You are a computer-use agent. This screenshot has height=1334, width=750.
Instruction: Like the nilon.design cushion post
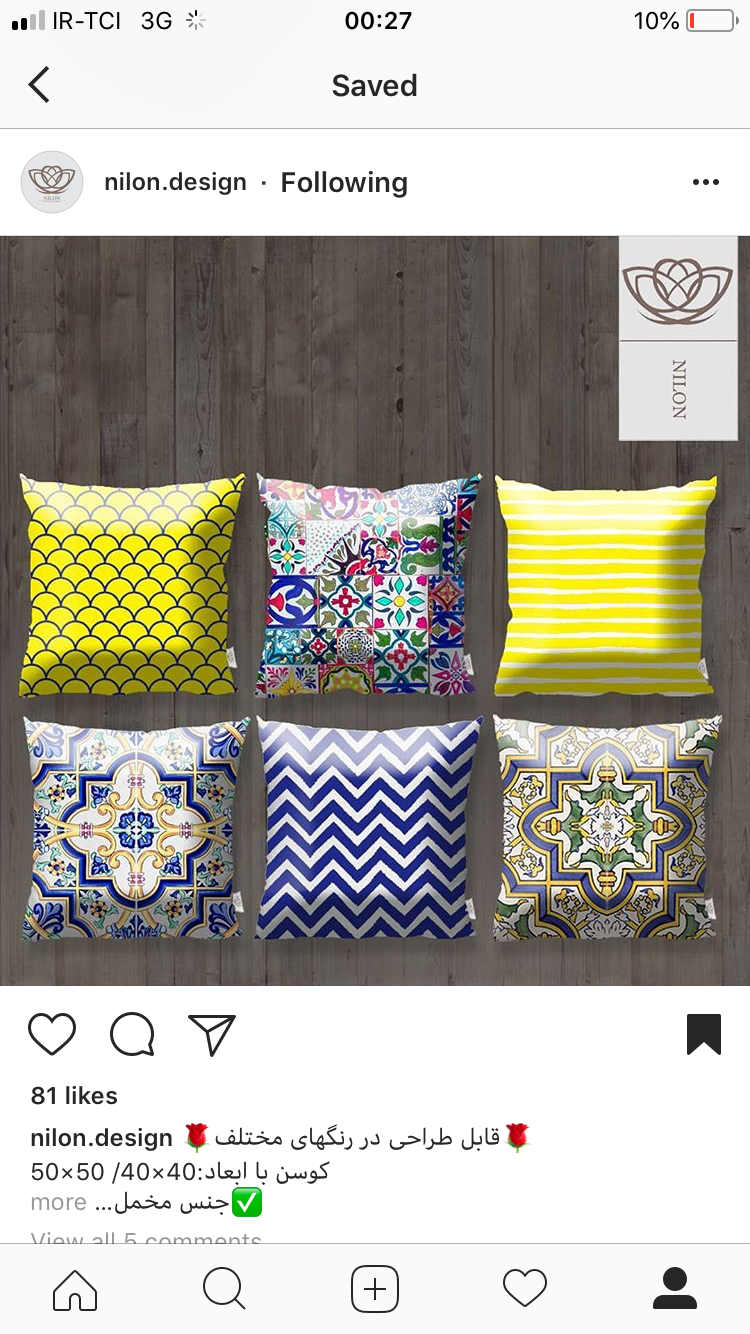click(52, 1034)
